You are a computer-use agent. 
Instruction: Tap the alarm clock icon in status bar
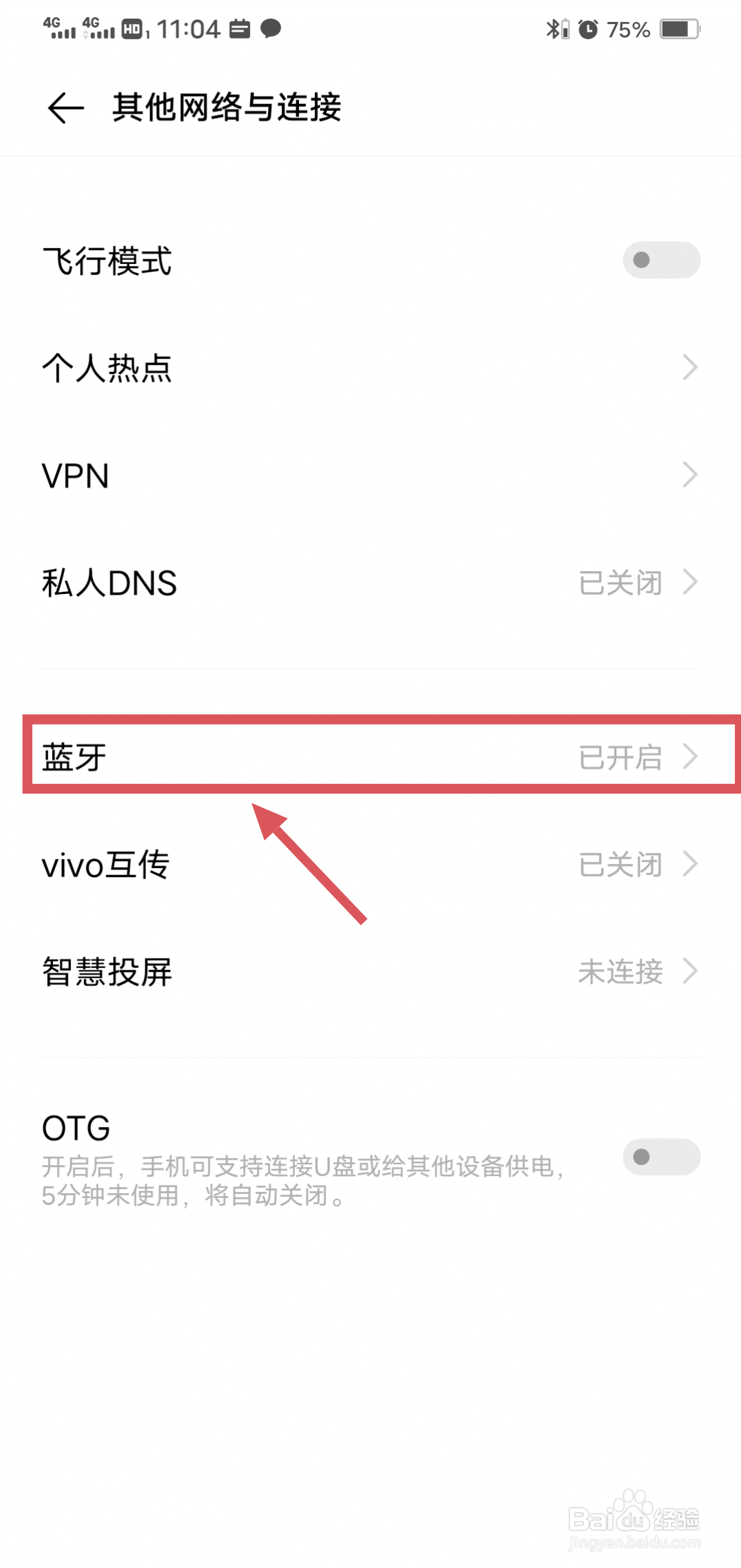coord(589,30)
